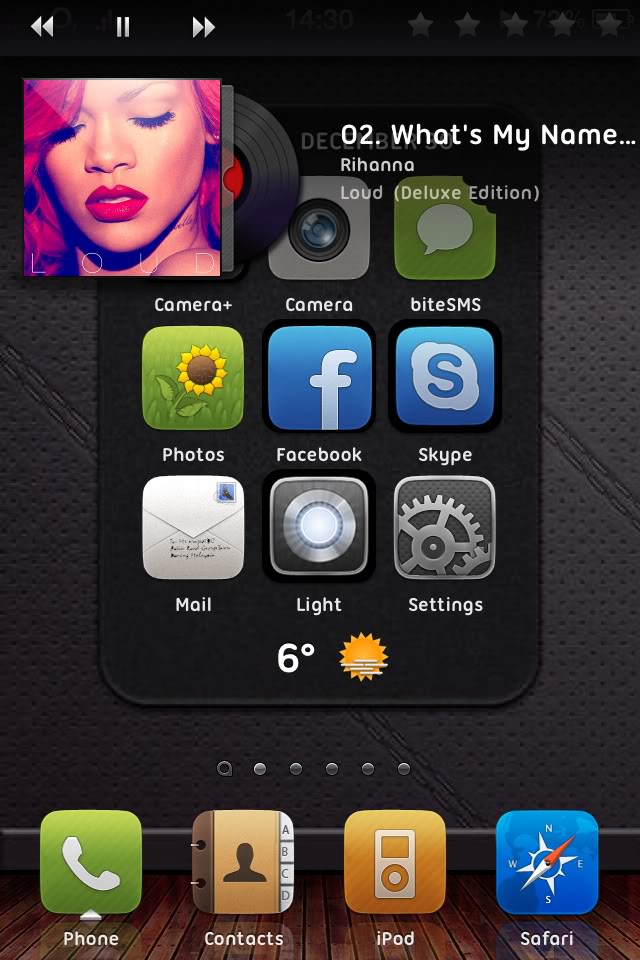Skip forward to the next track
Viewport: 640px width, 960px height.
(x=203, y=27)
